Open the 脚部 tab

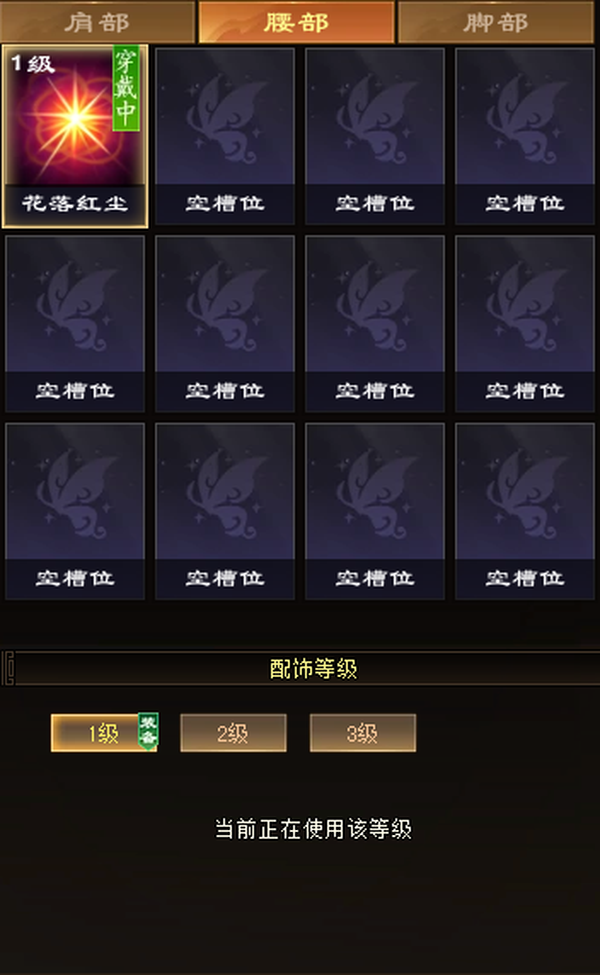tap(496, 22)
